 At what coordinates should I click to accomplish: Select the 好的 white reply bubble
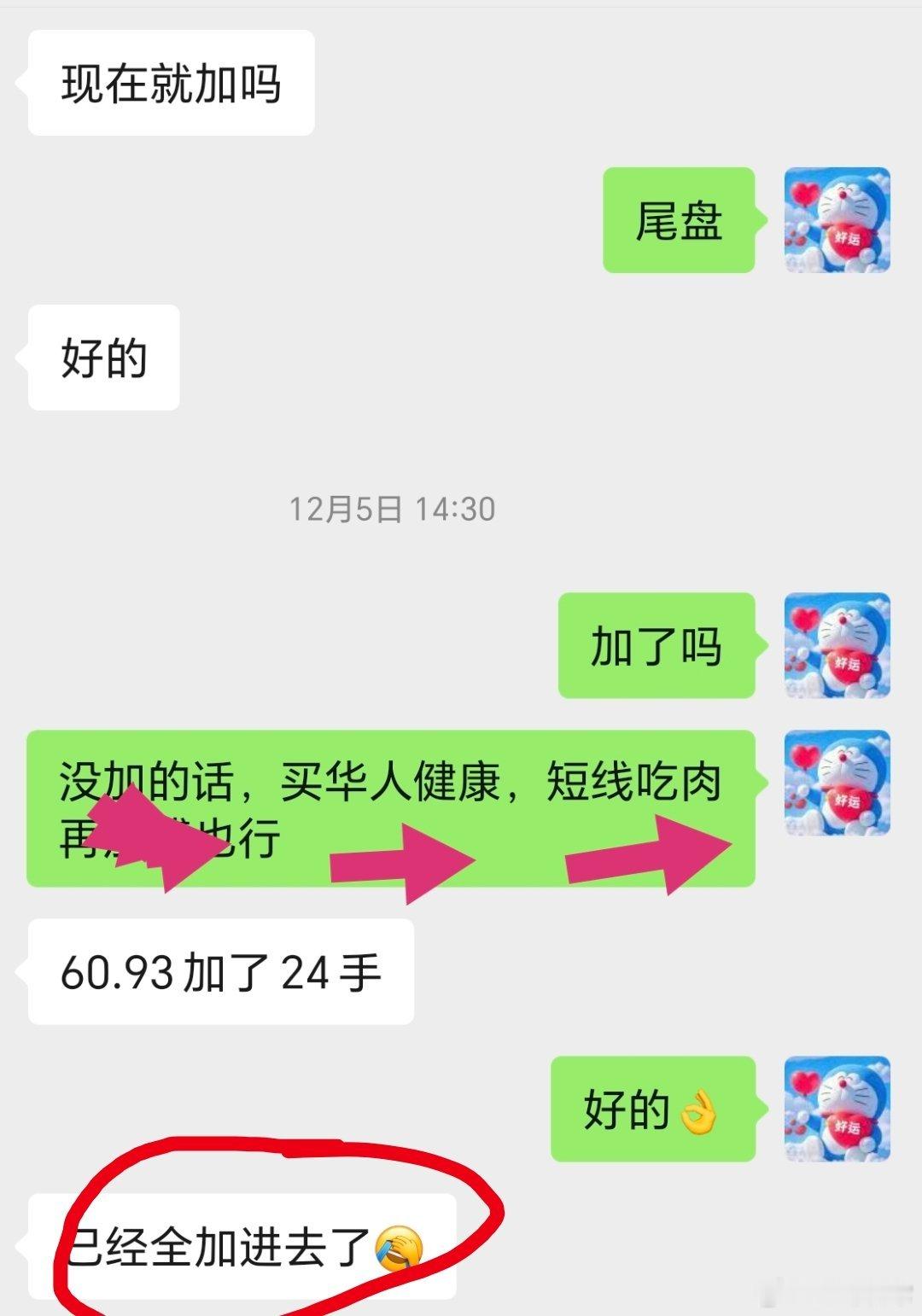tap(102, 357)
